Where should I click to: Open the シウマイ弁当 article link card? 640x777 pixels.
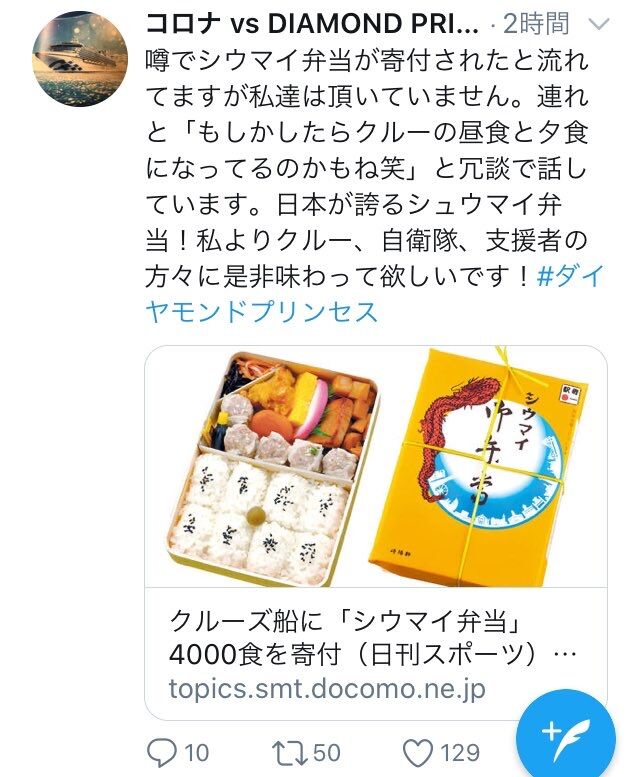pyautogui.click(x=375, y=532)
